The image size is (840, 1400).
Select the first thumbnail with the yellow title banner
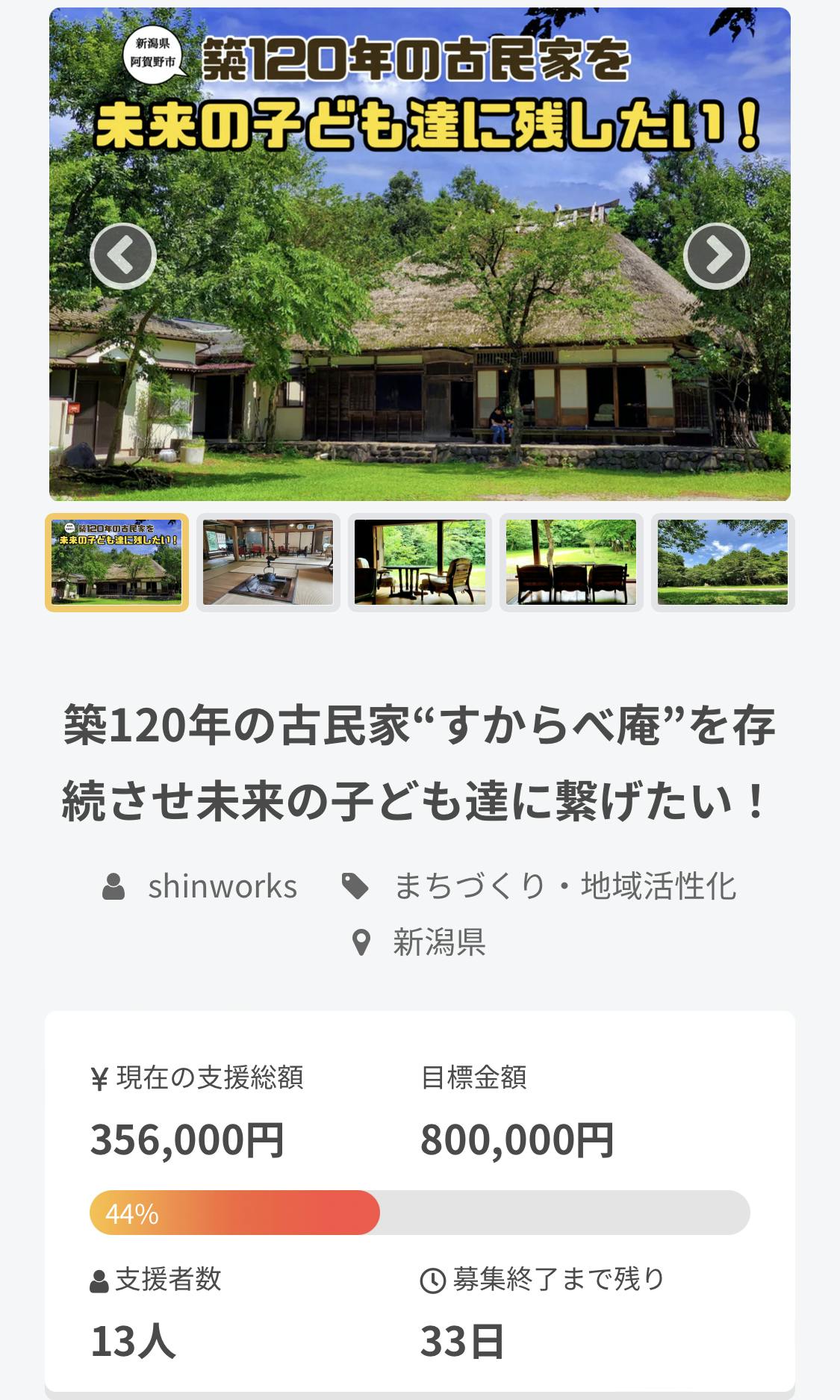click(x=117, y=562)
